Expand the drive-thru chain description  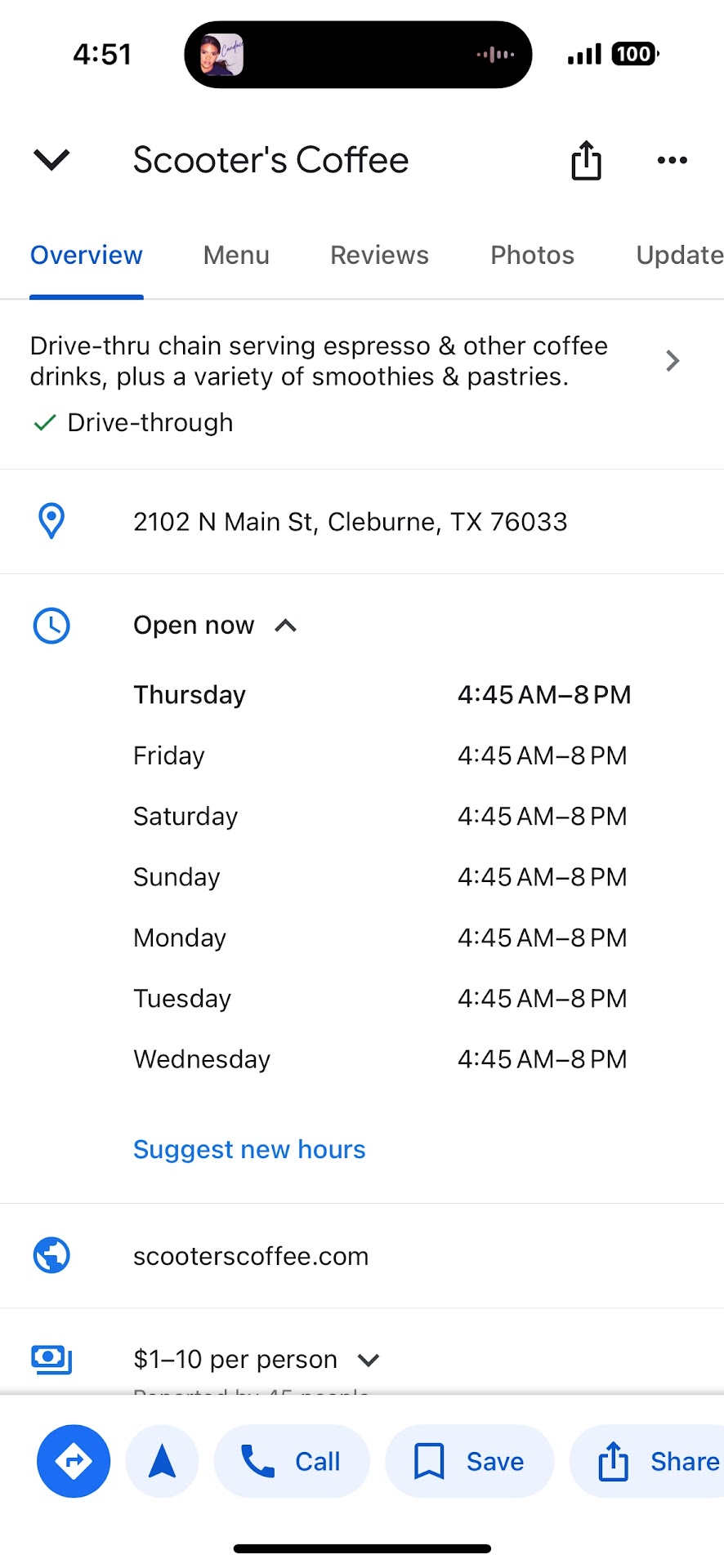[x=672, y=361]
